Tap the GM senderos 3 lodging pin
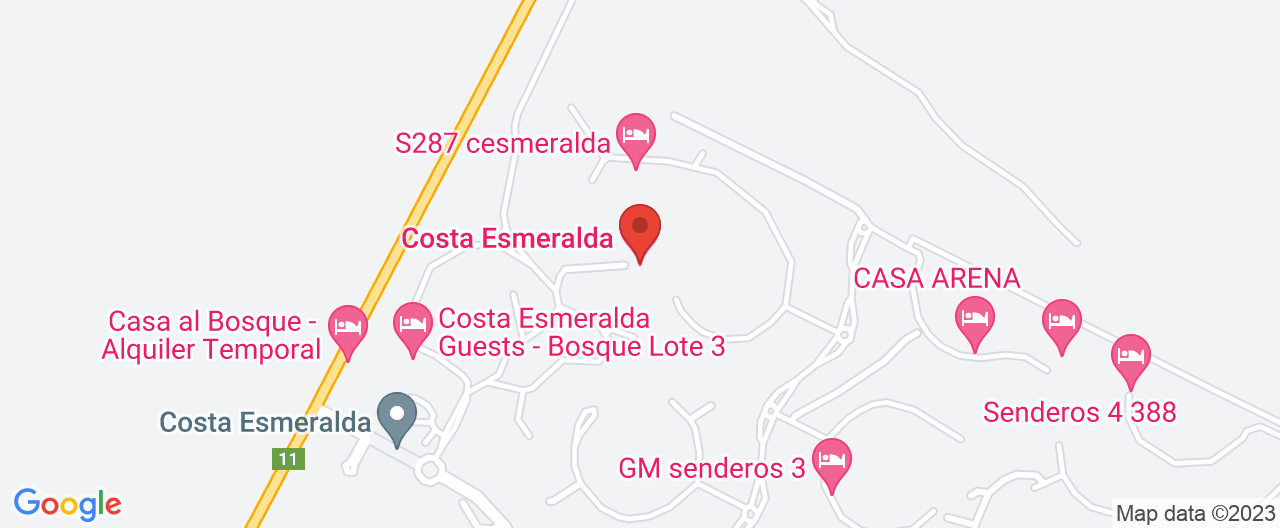The image size is (1280, 528). click(x=832, y=461)
